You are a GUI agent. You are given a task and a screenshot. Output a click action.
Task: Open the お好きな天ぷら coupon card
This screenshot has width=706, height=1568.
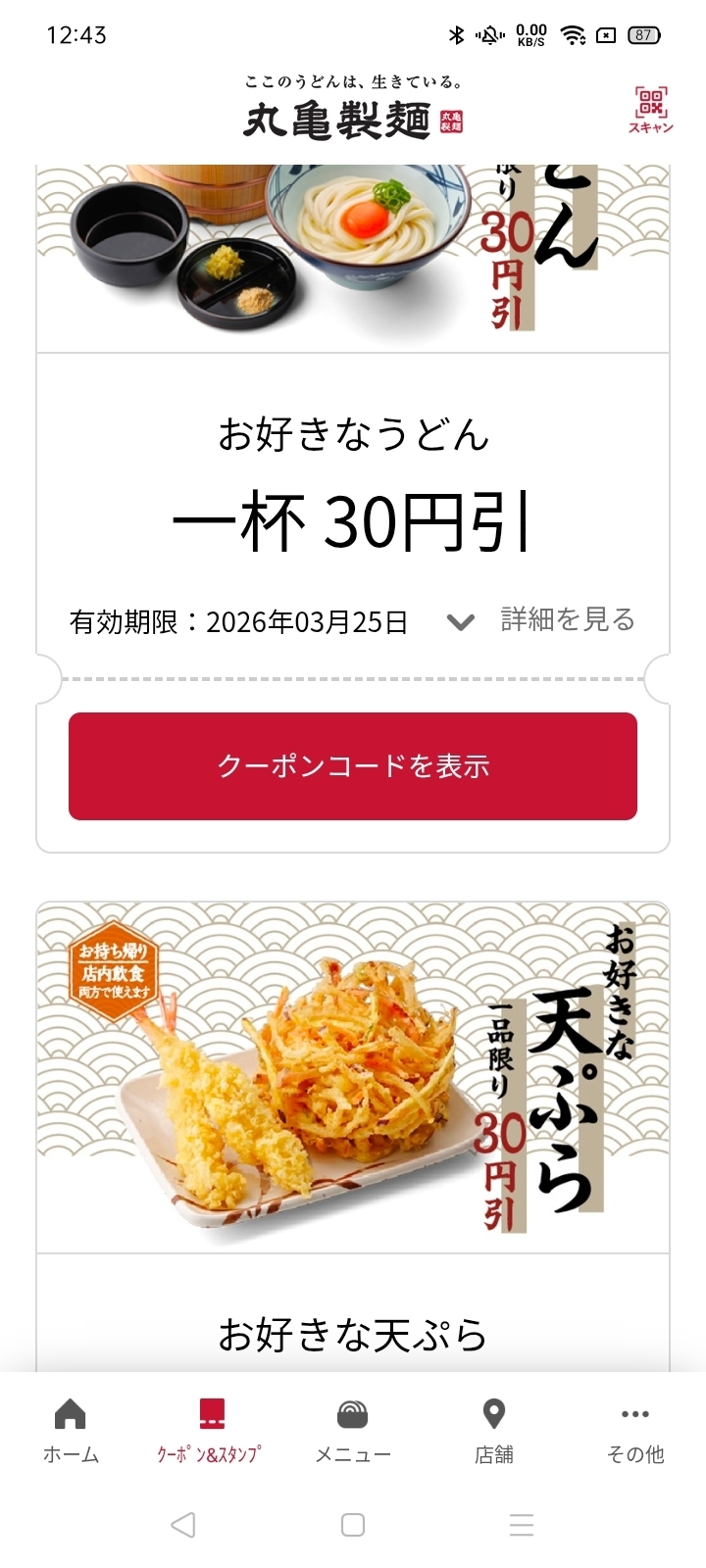coord(353,1078)
